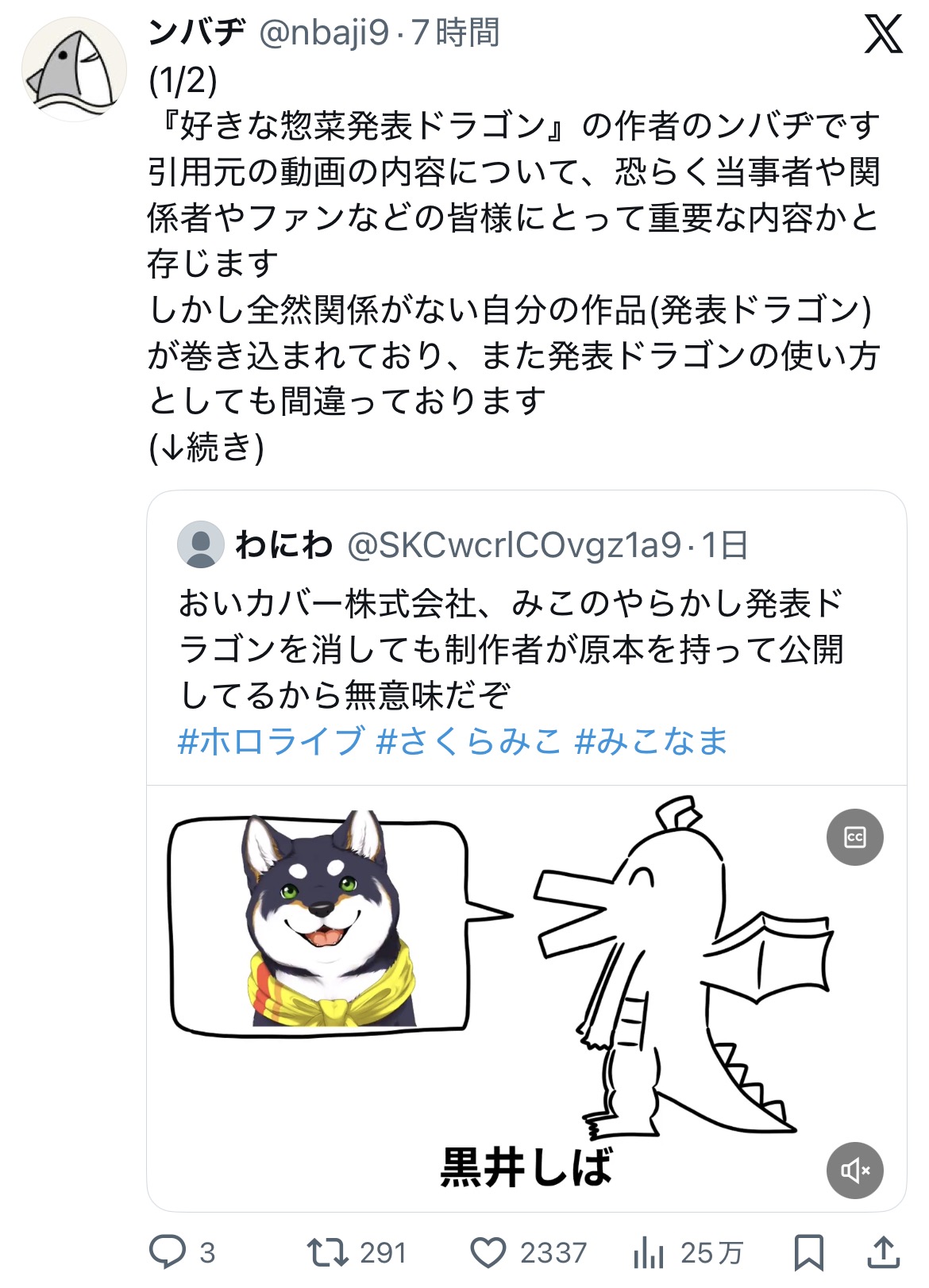929x1288 pixels.
Task: Open the #ホロライブ hashtag
Action: 270,741
